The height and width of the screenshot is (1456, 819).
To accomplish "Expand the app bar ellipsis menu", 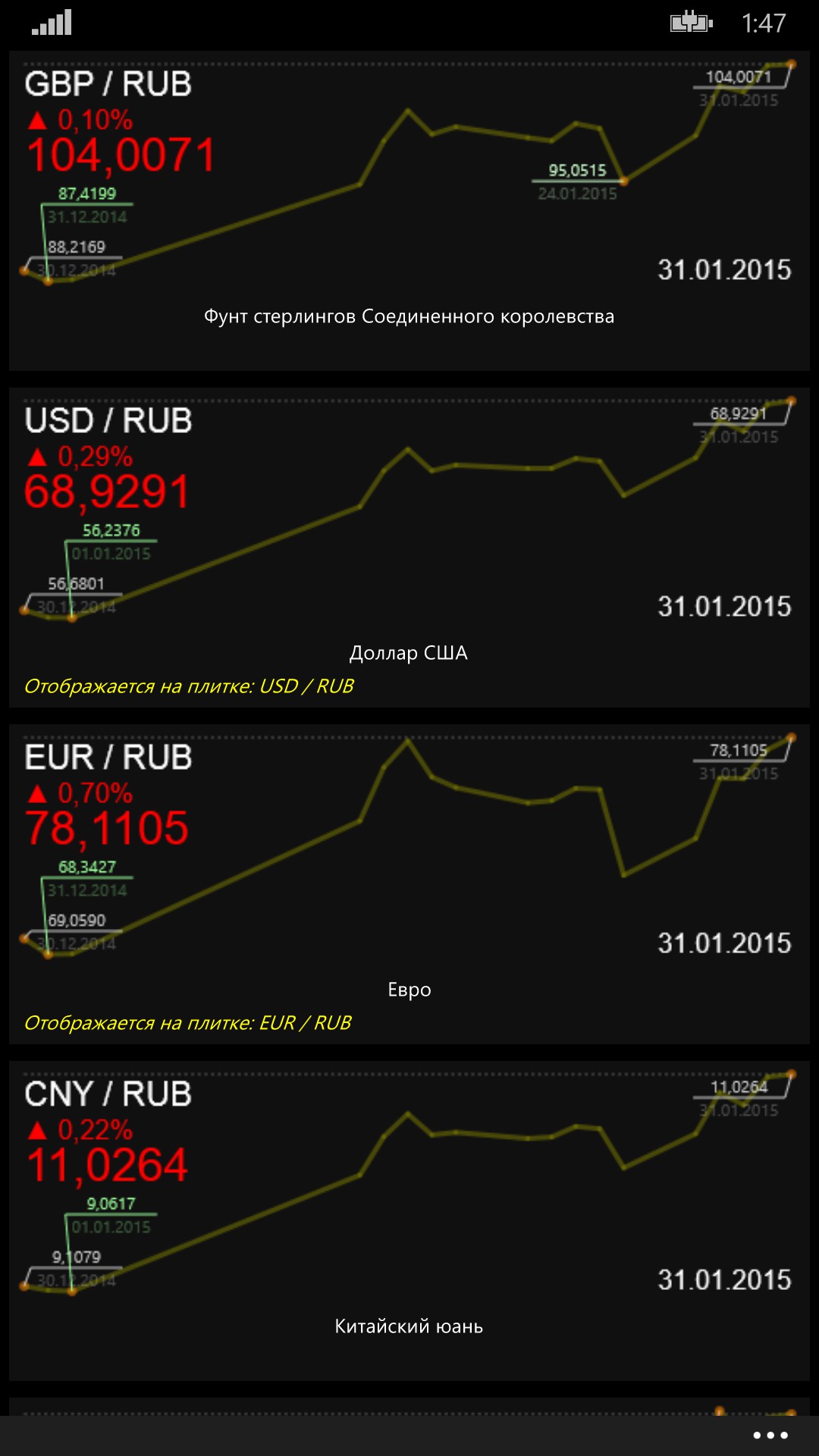I will click(x=770, y=1435).
